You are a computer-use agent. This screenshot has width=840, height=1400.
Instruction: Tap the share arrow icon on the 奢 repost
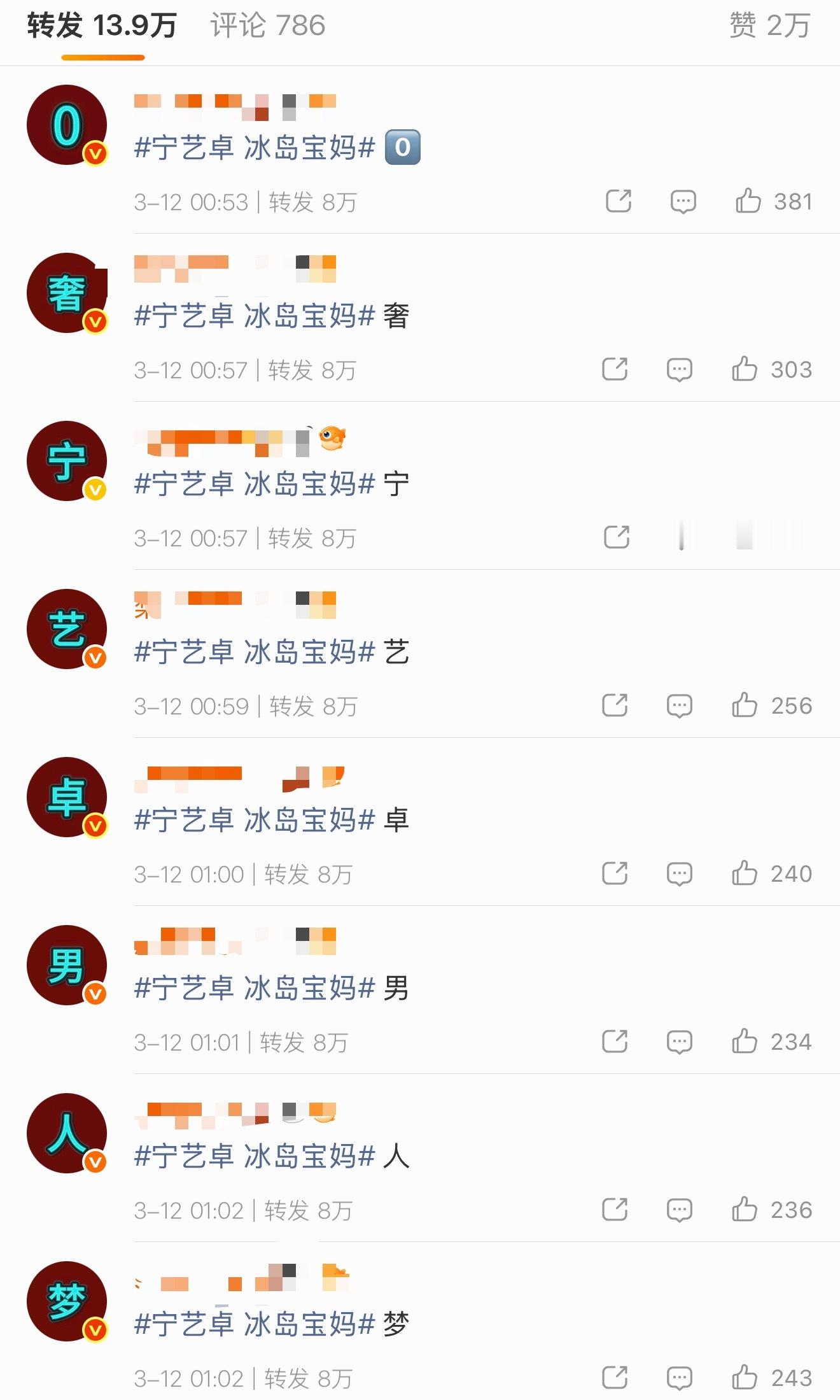616,369
